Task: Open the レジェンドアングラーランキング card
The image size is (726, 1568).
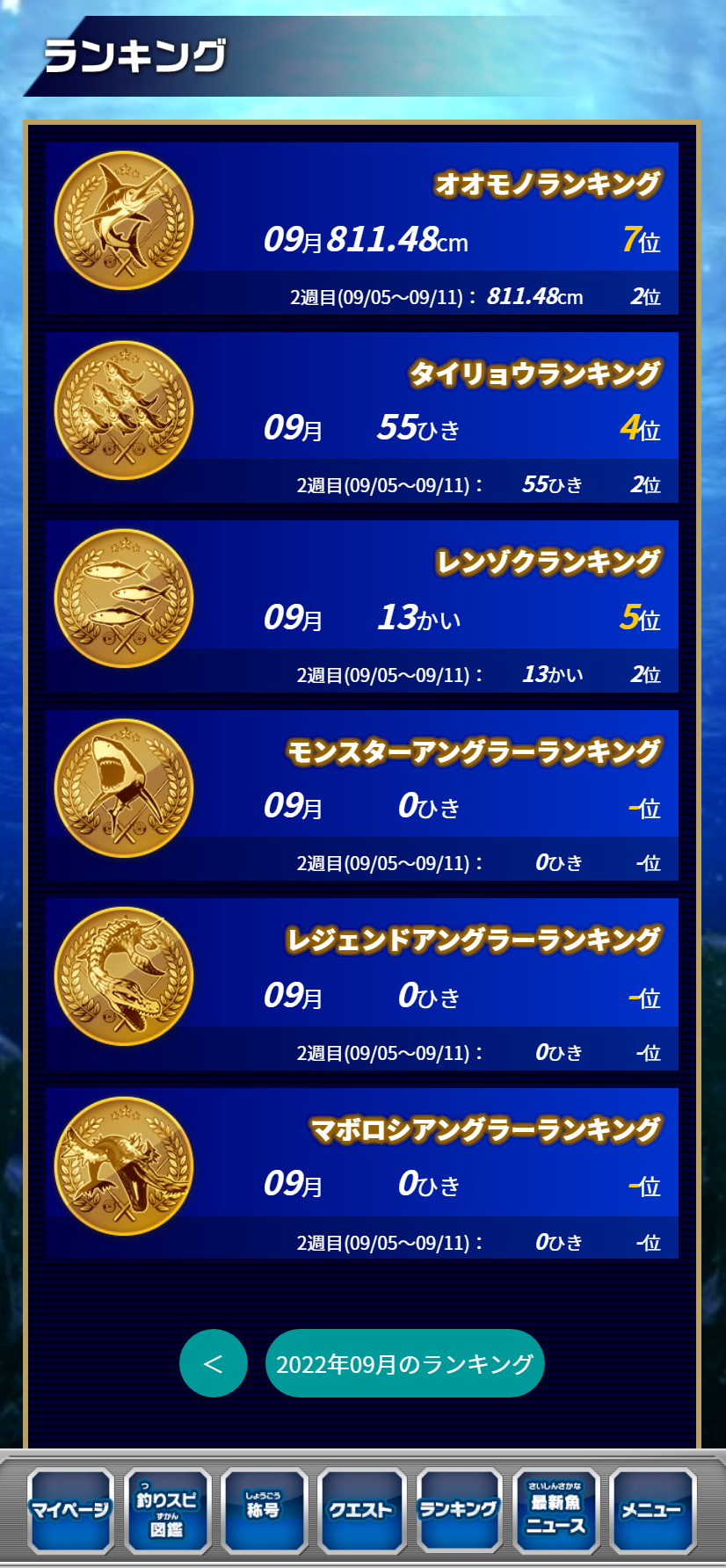Action: pos(361,984)
